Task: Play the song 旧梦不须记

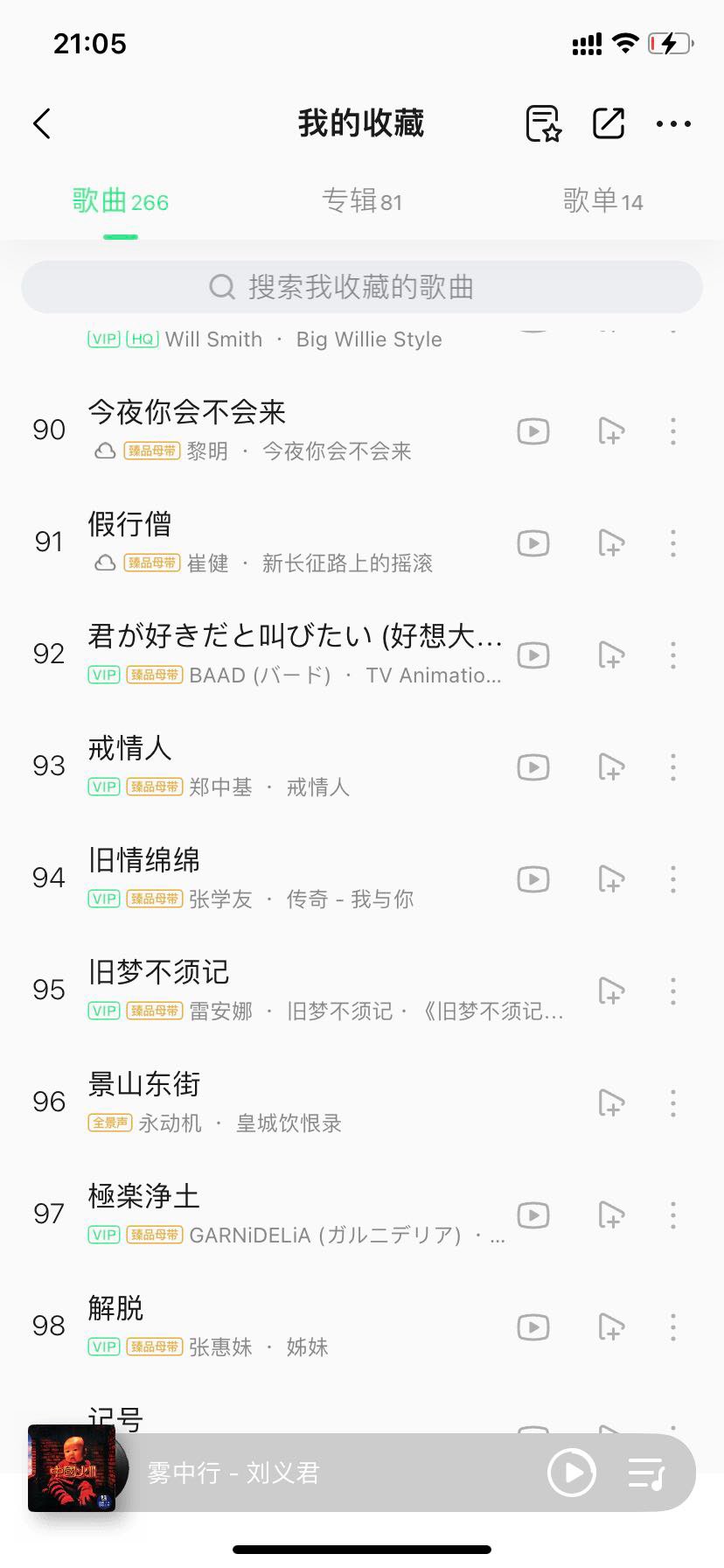Action: point(262,989)
